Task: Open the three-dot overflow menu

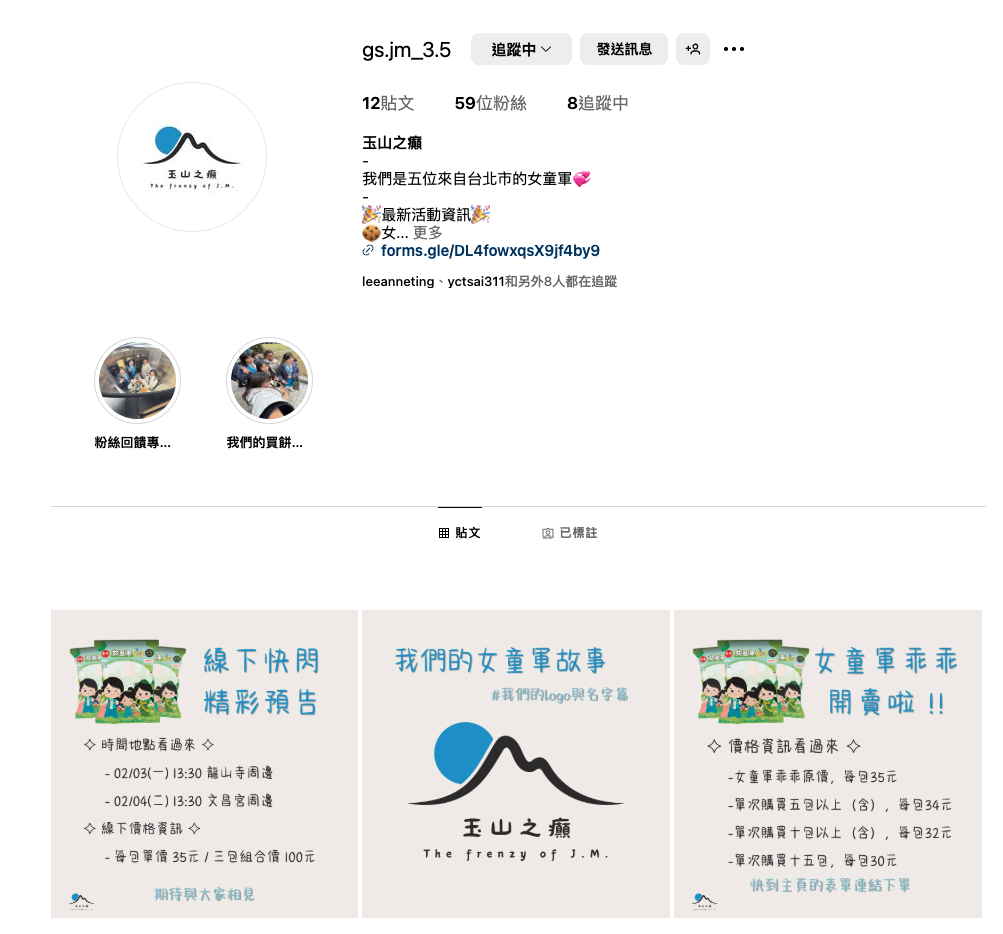Action: pos(734,49)
